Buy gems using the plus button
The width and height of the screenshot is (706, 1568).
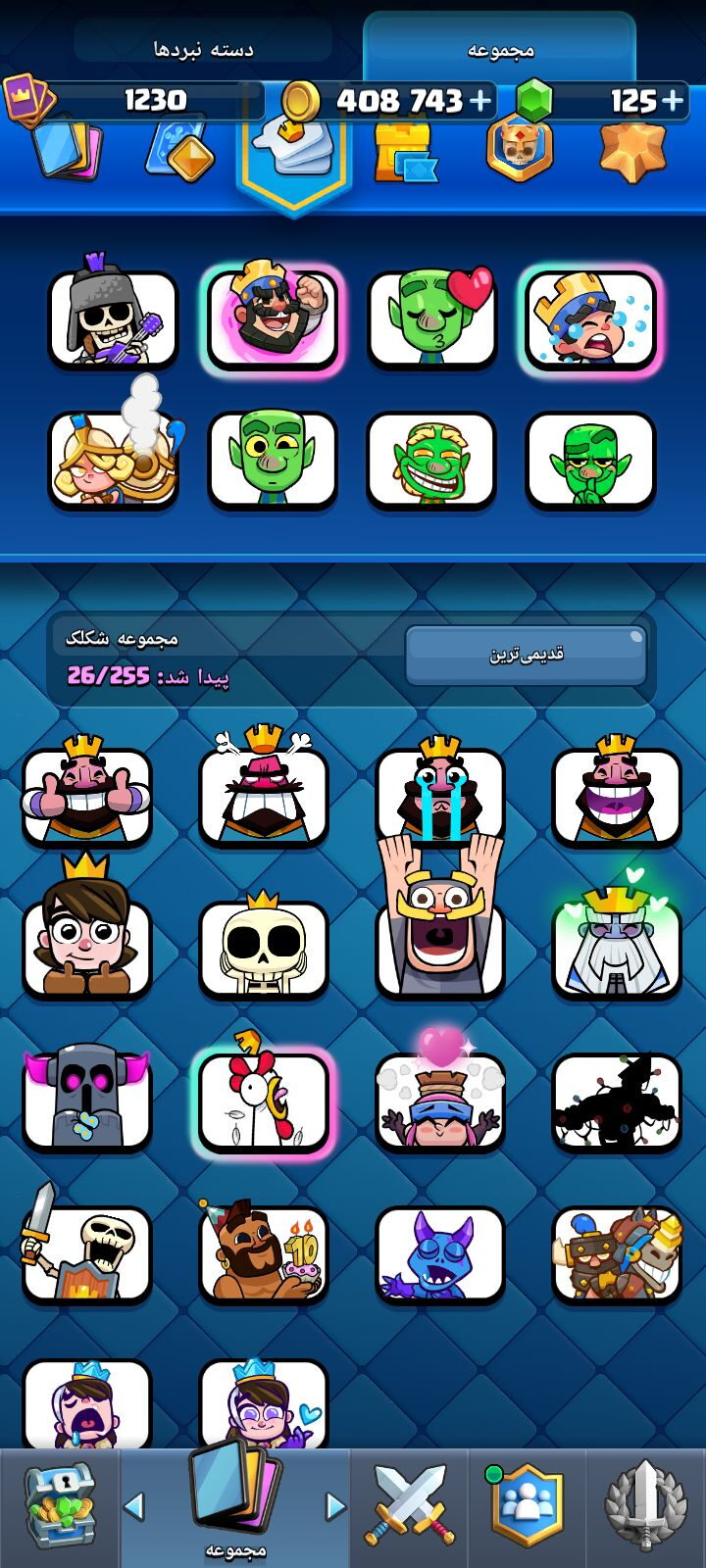[x=673, y=100]
